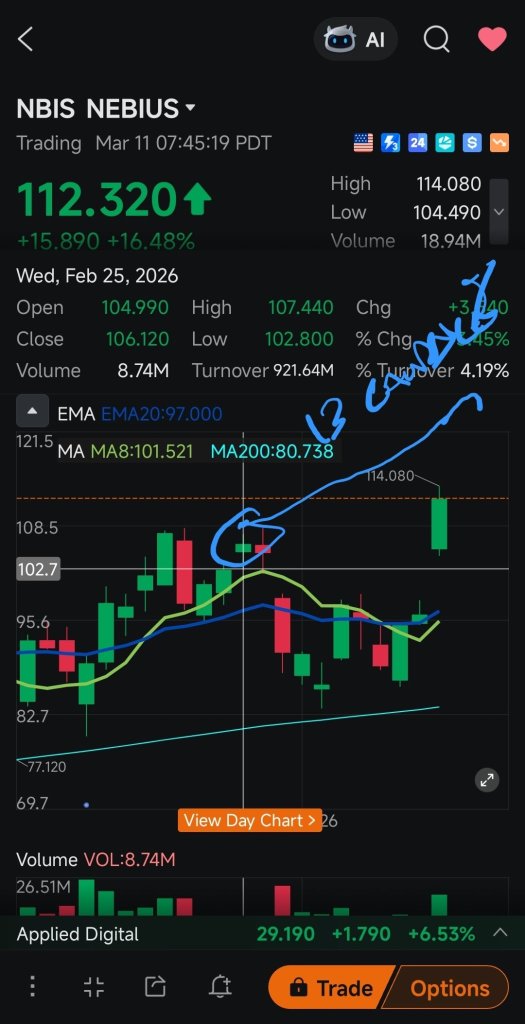525x1024 pixels.
Task: Toggle the heart favorite icon
Action: click(x=492, y=39)
